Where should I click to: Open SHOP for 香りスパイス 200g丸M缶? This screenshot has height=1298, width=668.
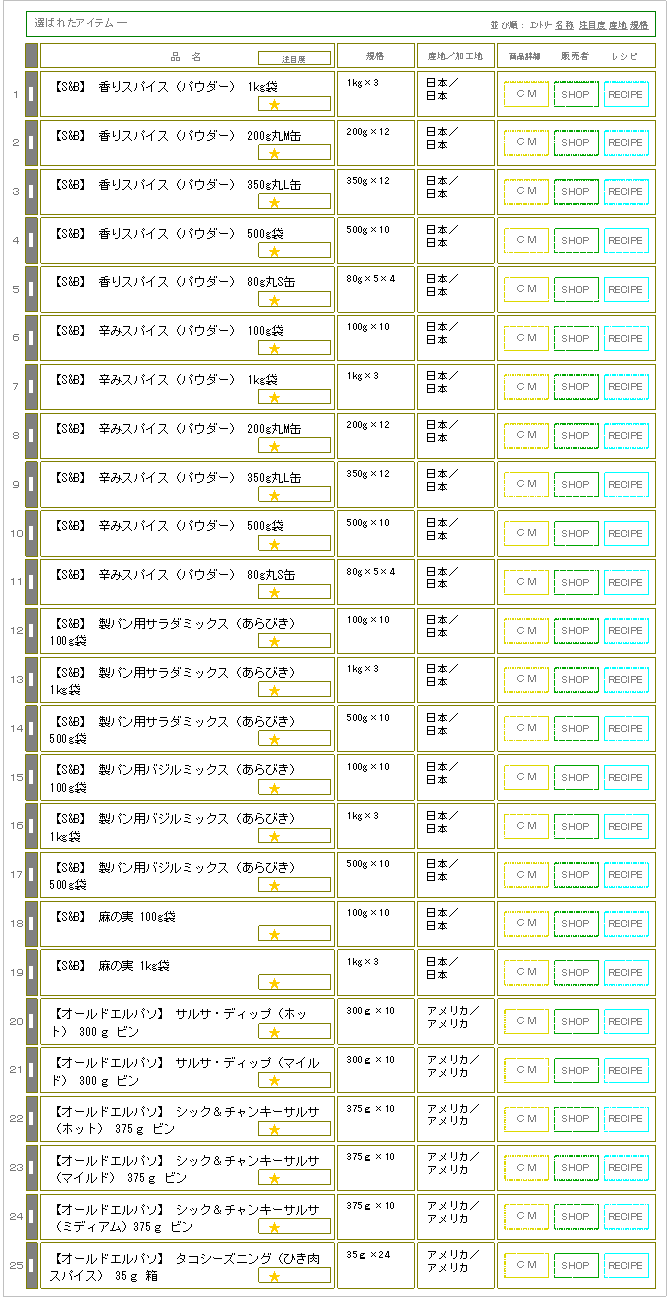576,143
